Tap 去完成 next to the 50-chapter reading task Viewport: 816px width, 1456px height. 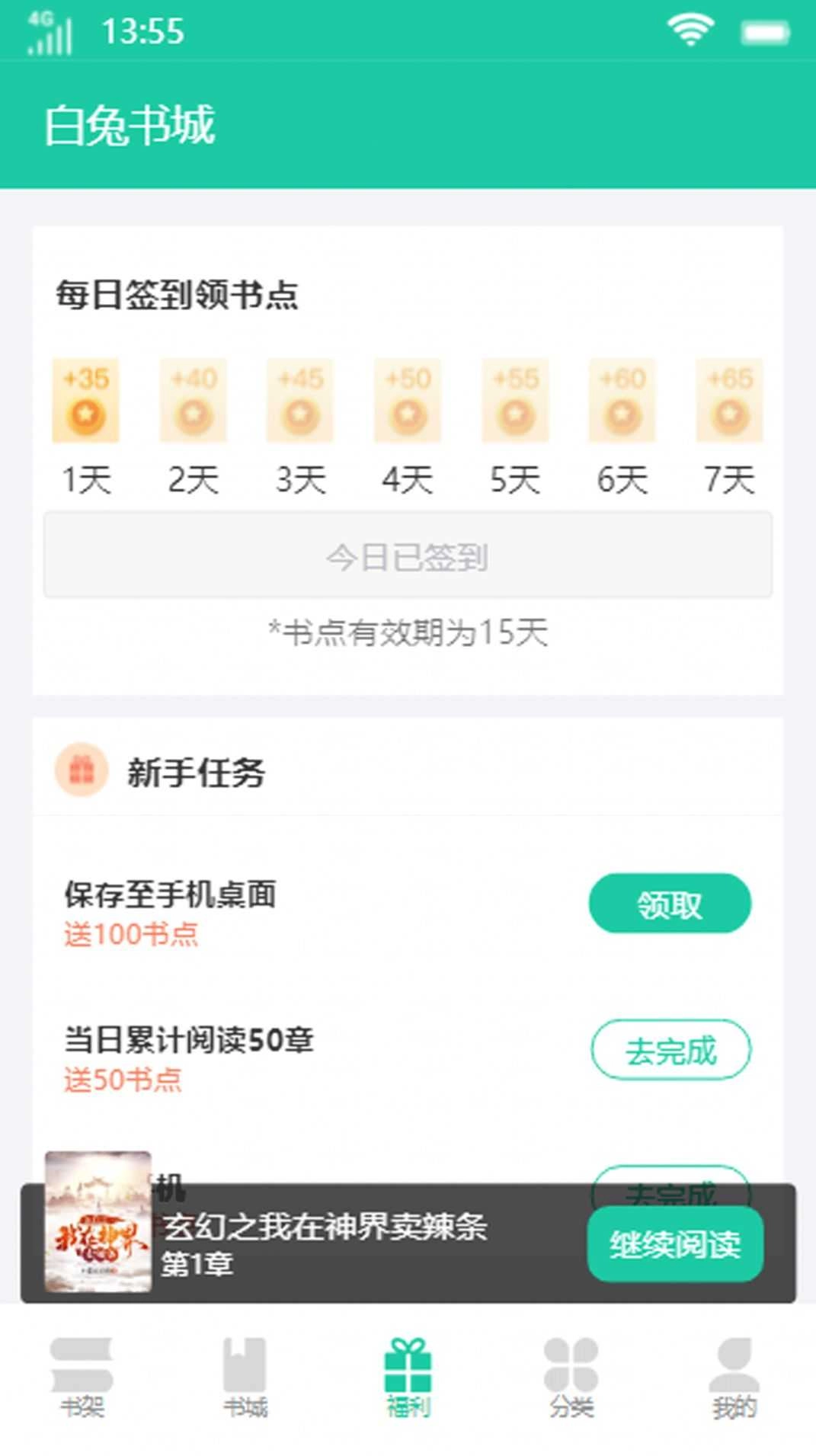(x=669, y=1051)
